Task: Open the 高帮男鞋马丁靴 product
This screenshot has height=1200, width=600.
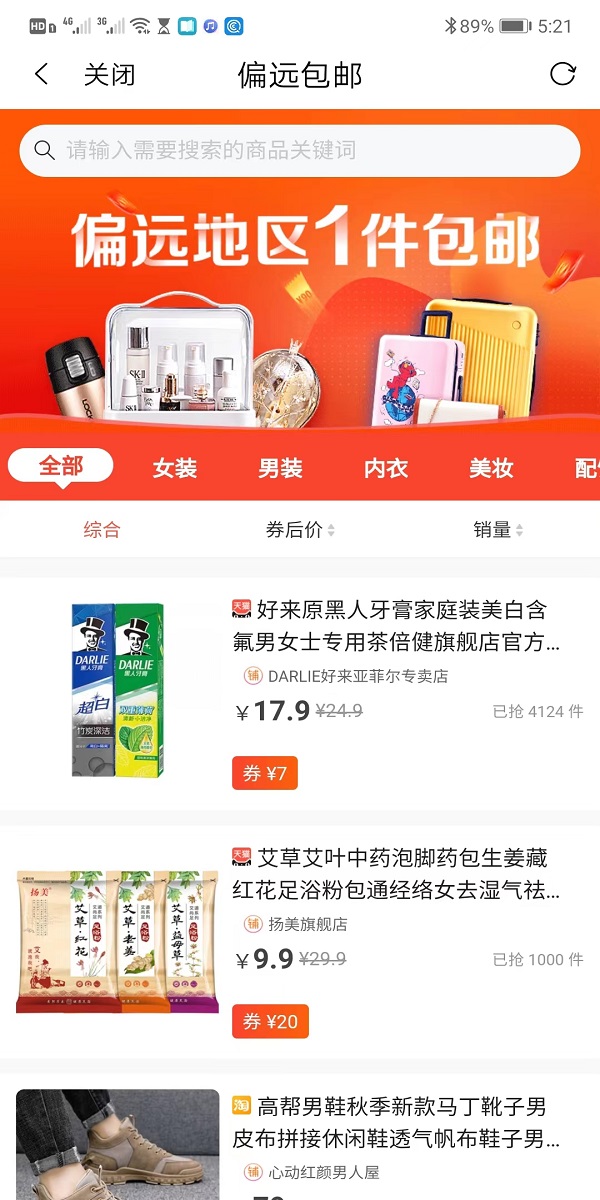Action: coord(400,1122)
